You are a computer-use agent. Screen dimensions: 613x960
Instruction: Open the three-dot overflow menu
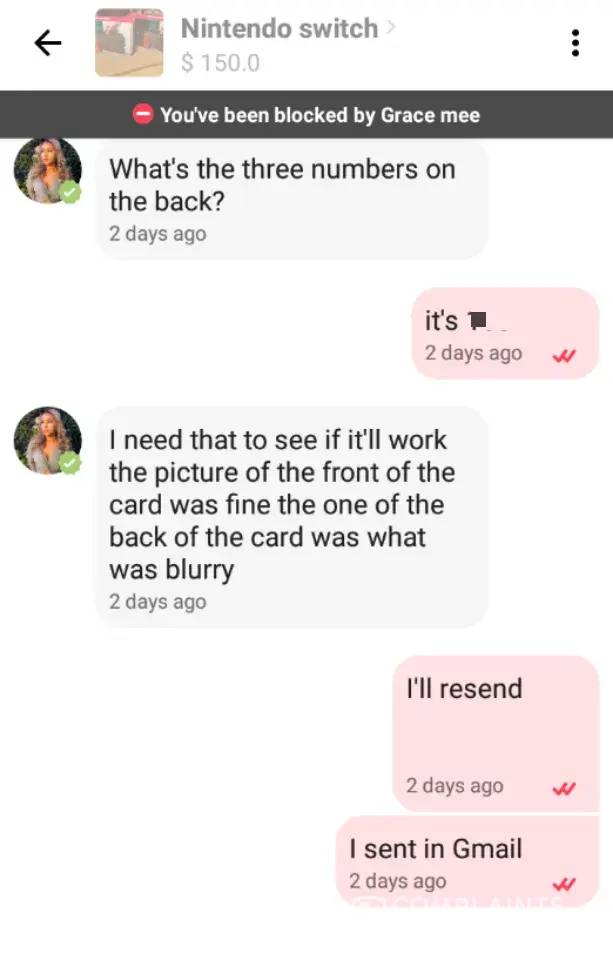pos(574,43)
